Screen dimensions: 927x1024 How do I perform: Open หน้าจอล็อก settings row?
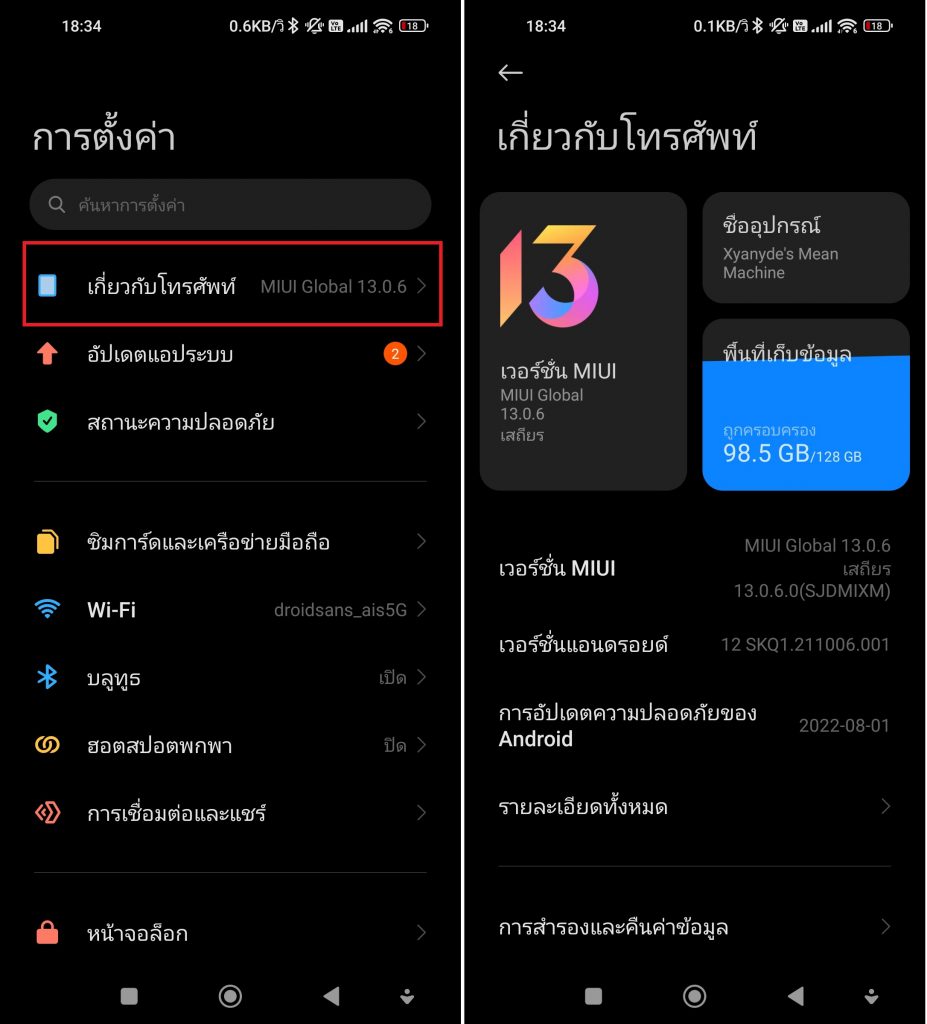(x=231, y=934)
